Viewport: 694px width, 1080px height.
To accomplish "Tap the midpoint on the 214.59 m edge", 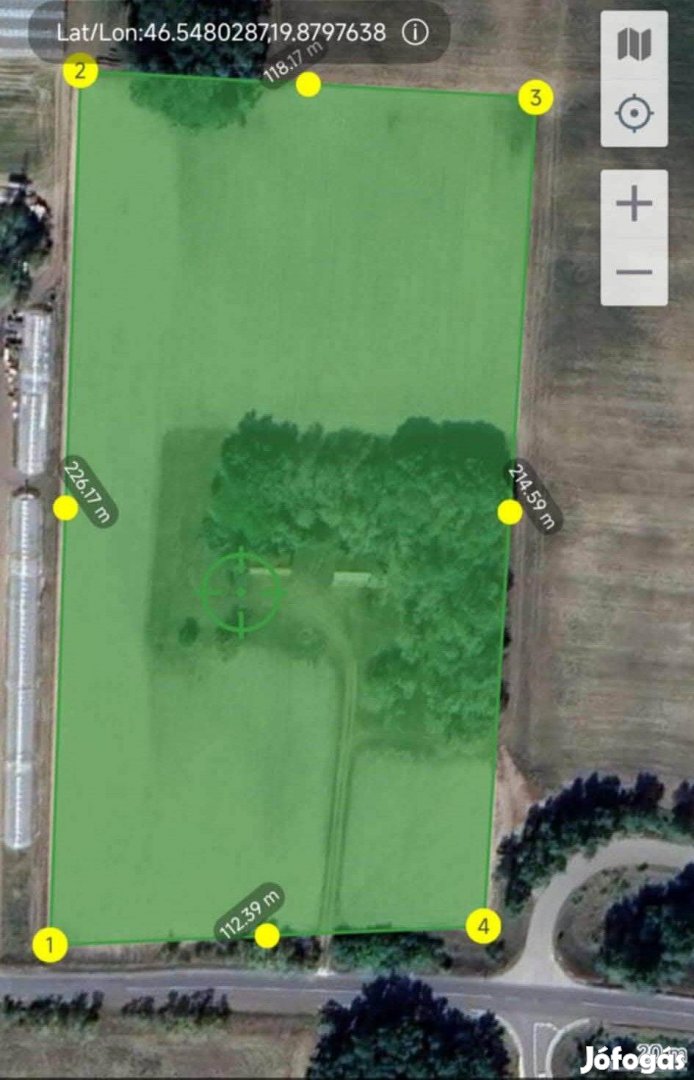I will [510, 512].
